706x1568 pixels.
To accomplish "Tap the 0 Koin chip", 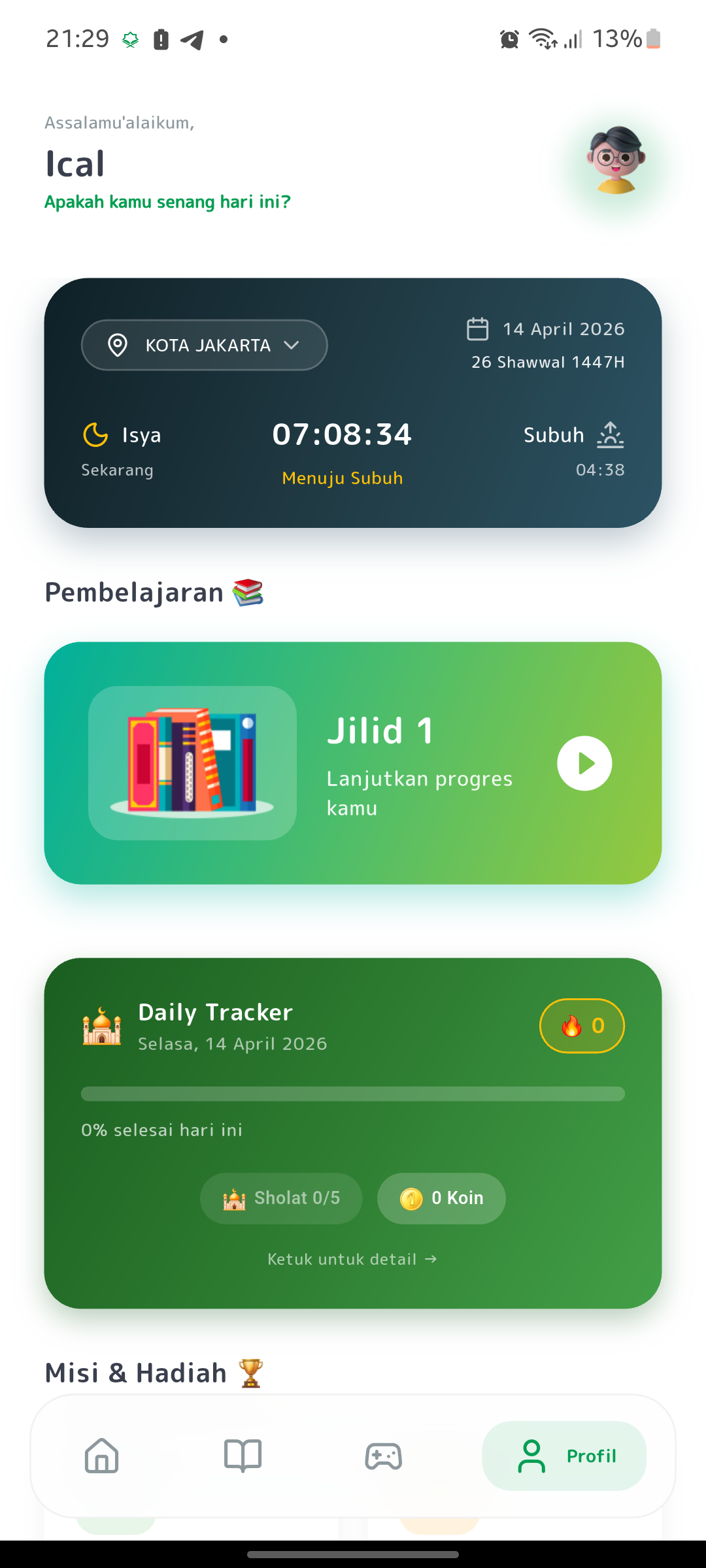I will 441,1198.
